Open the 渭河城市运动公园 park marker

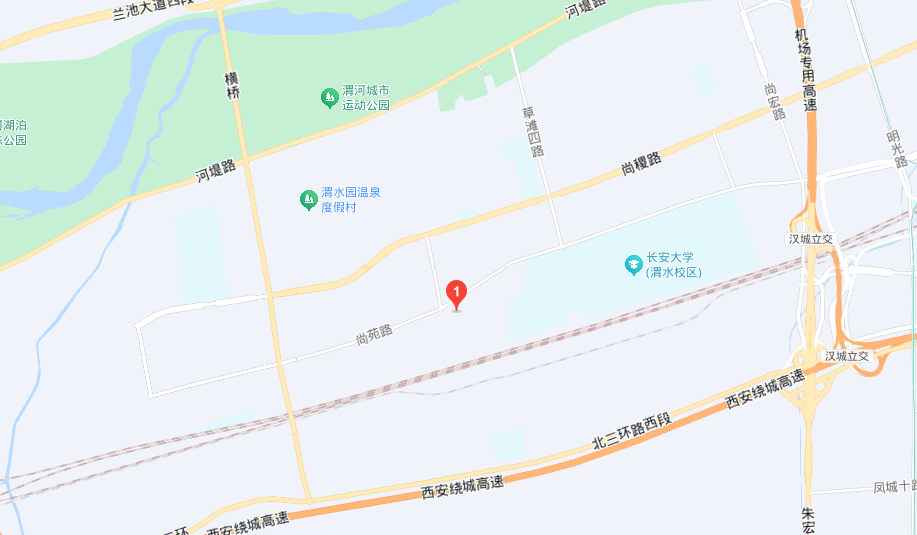329,97
